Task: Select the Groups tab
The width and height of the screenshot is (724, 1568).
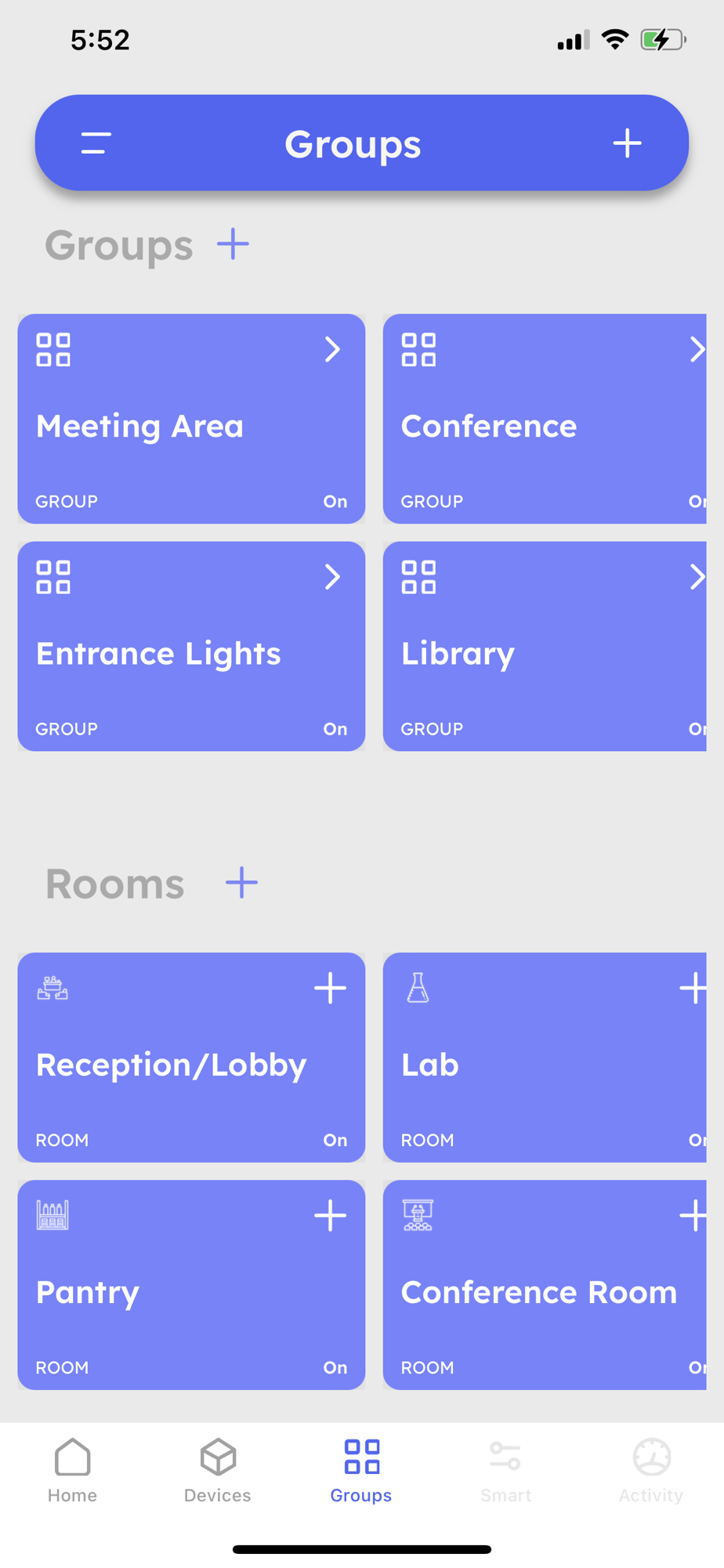Action: pos(361,1471)
